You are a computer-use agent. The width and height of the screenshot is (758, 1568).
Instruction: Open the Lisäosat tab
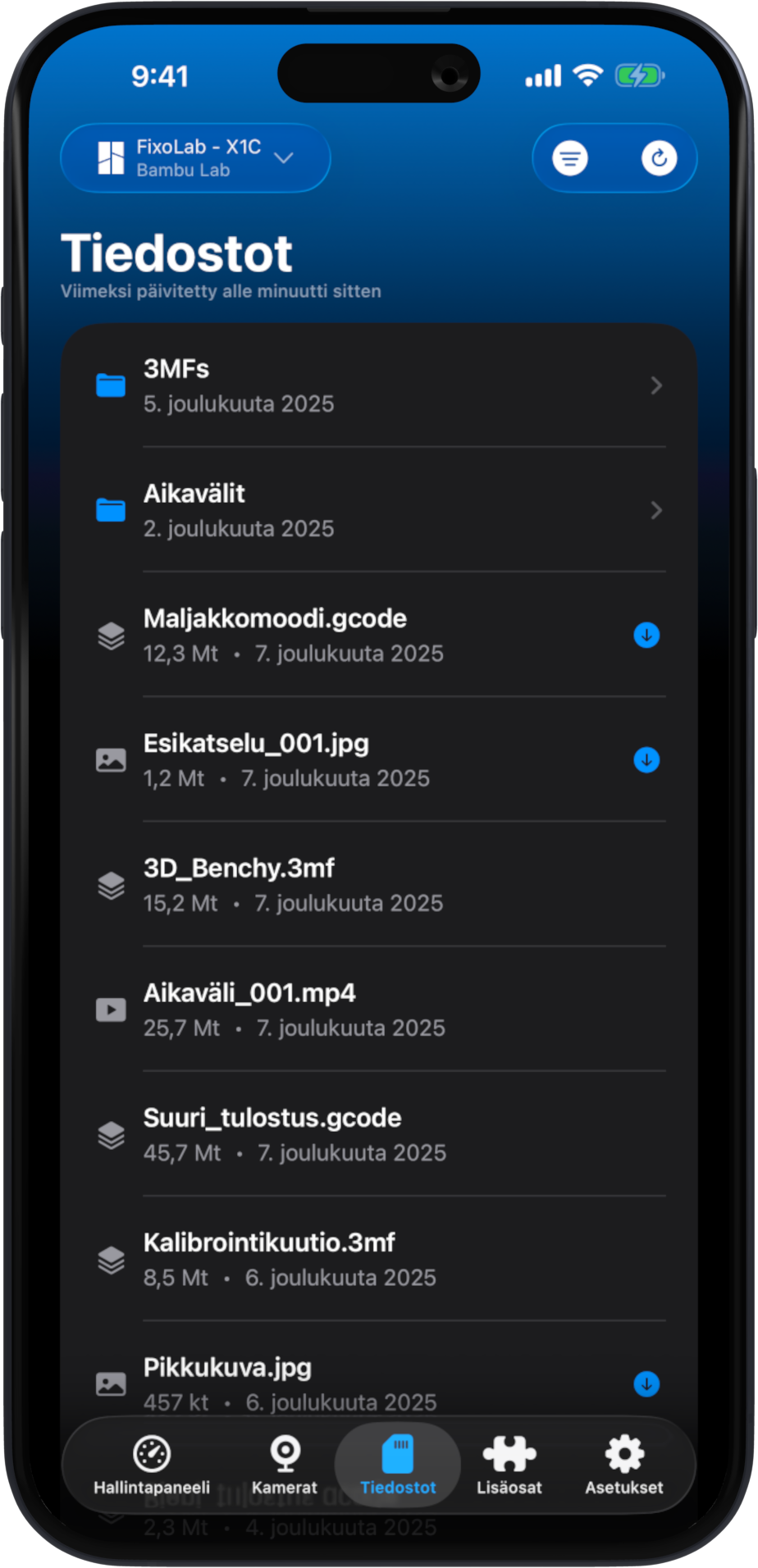click(509, 1465)
